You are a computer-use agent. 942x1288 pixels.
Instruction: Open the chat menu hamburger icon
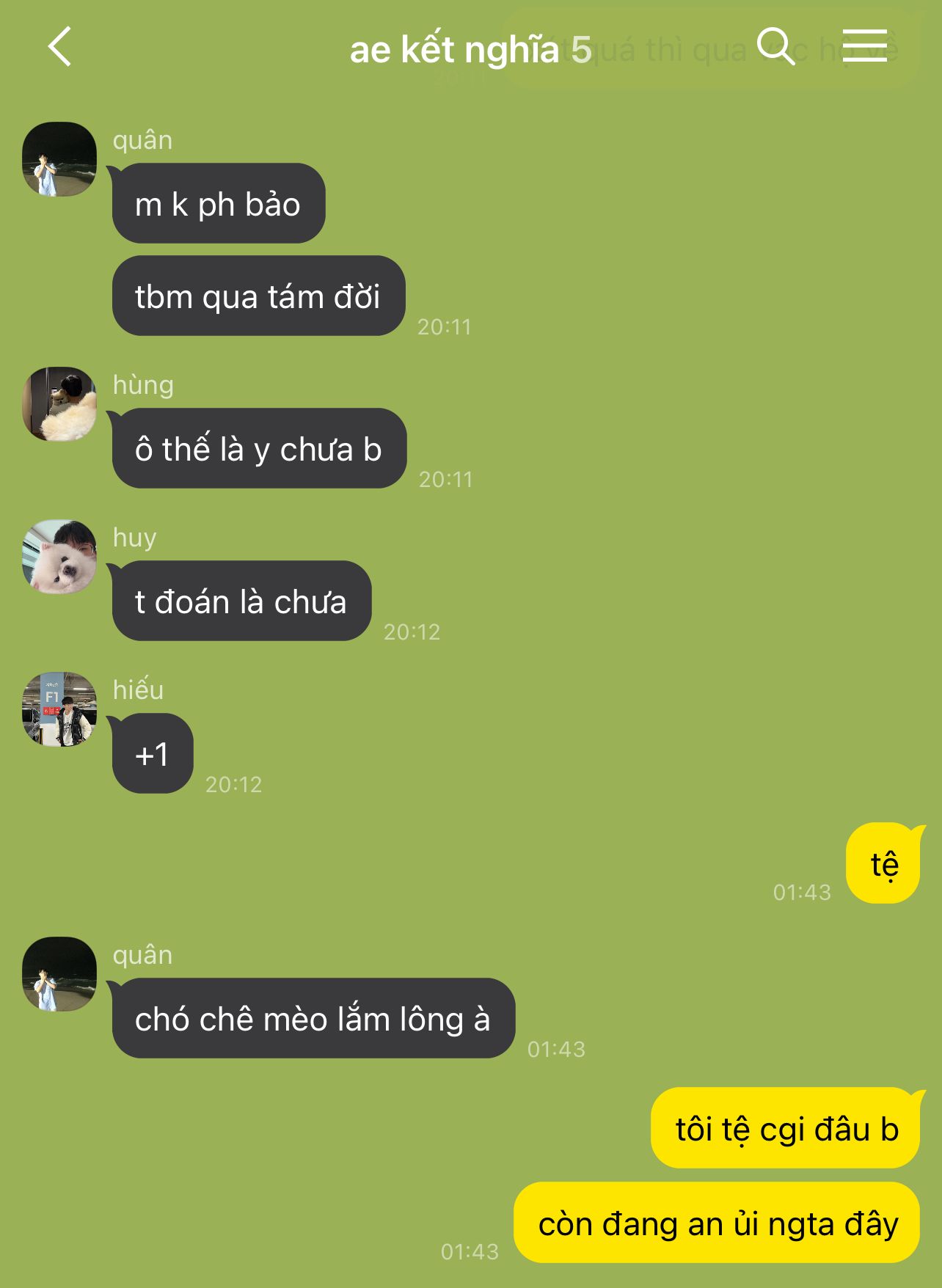point(864,46)
